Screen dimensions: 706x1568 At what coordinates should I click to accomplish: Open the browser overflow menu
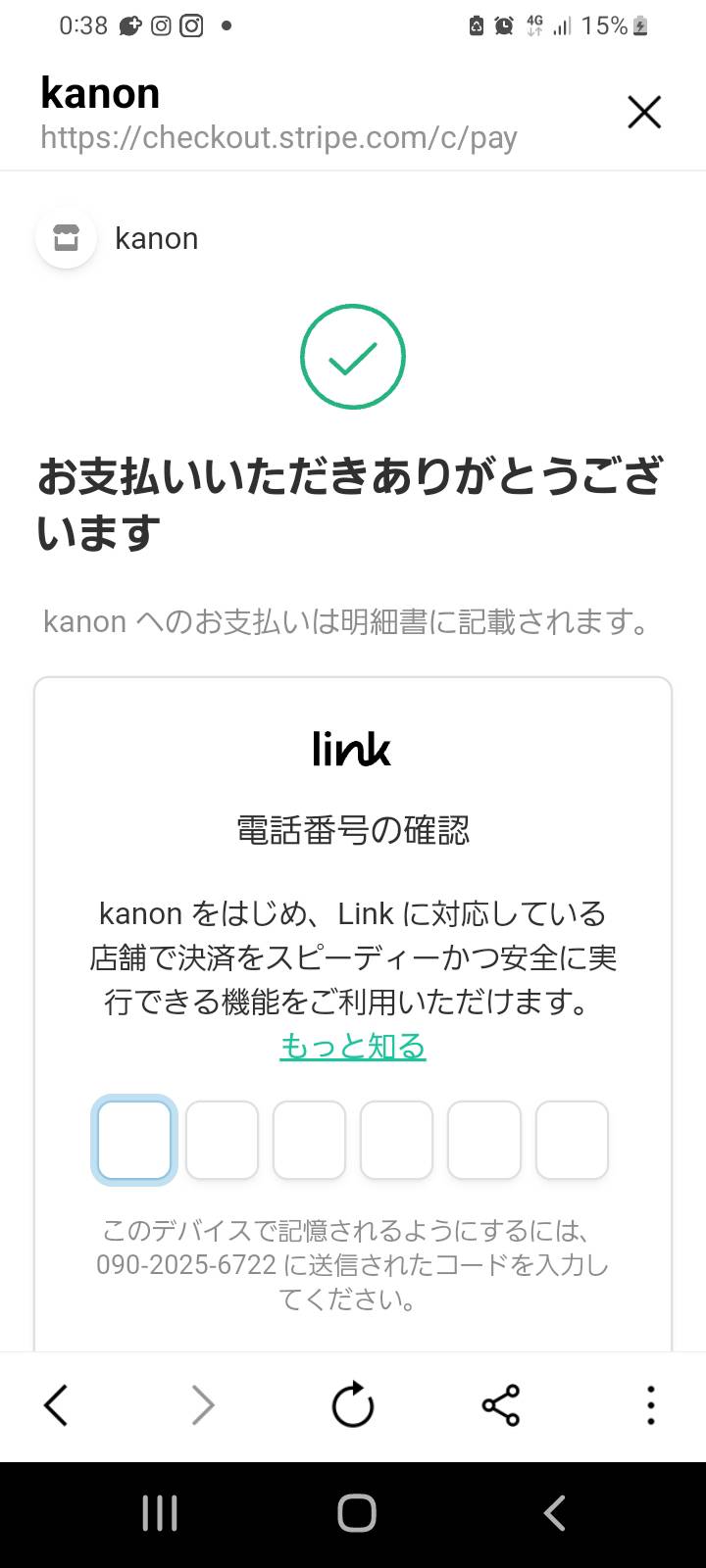(650, 1405)
